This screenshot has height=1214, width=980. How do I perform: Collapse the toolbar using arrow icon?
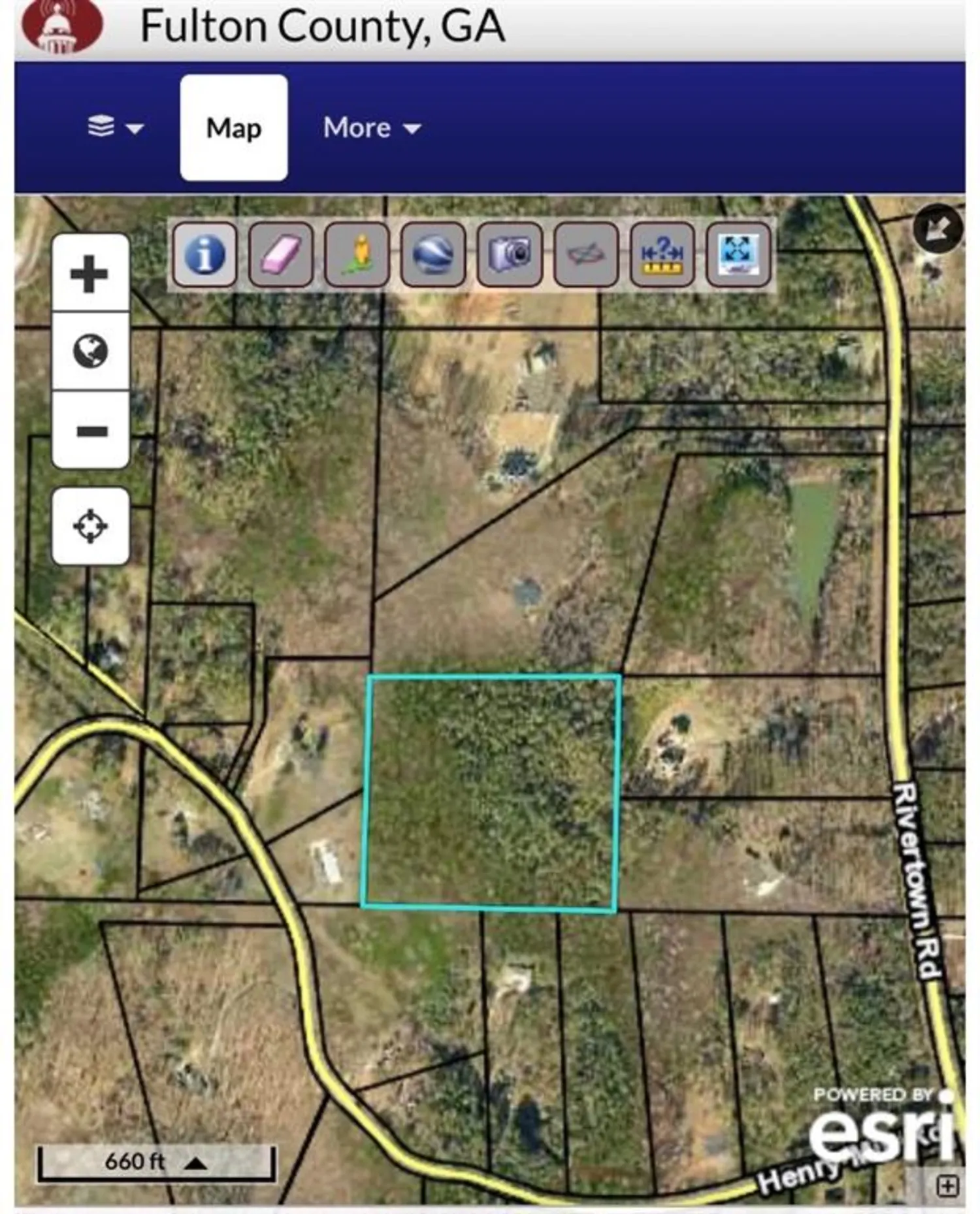pyautogui.click(x=938, y=228)
